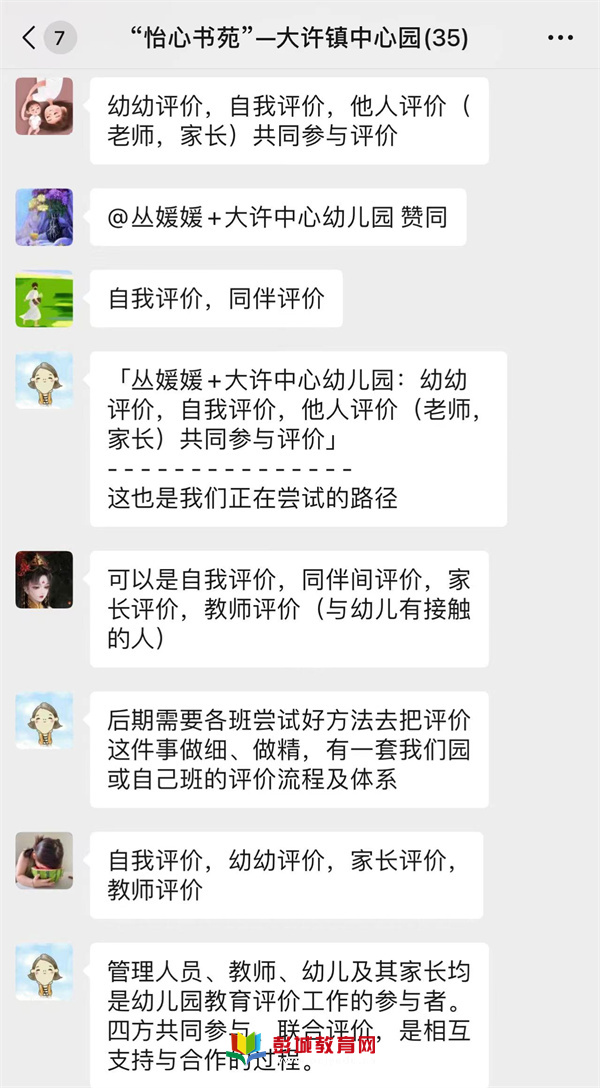Tap avatar next to '后期需要各班尝试' message
Screen dimensions: 600x1088
click(x=44, y=720)
